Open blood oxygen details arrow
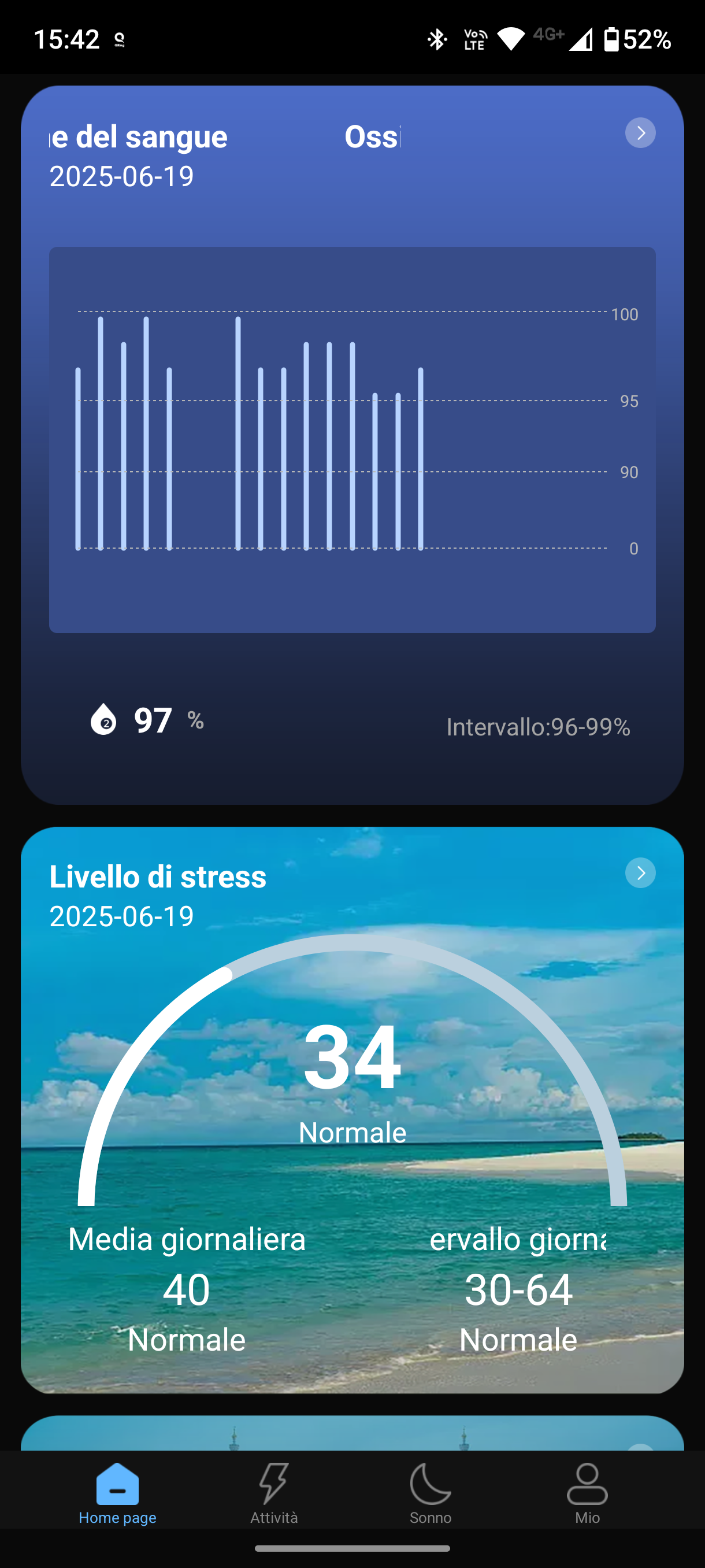Viewport: 705px width, 1568px height. (x=640, y=133)
